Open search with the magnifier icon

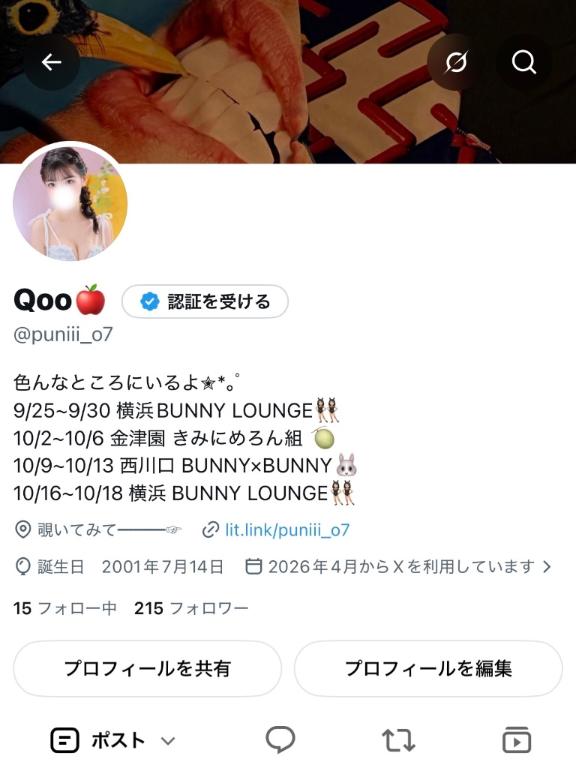[x=524, y=62]
